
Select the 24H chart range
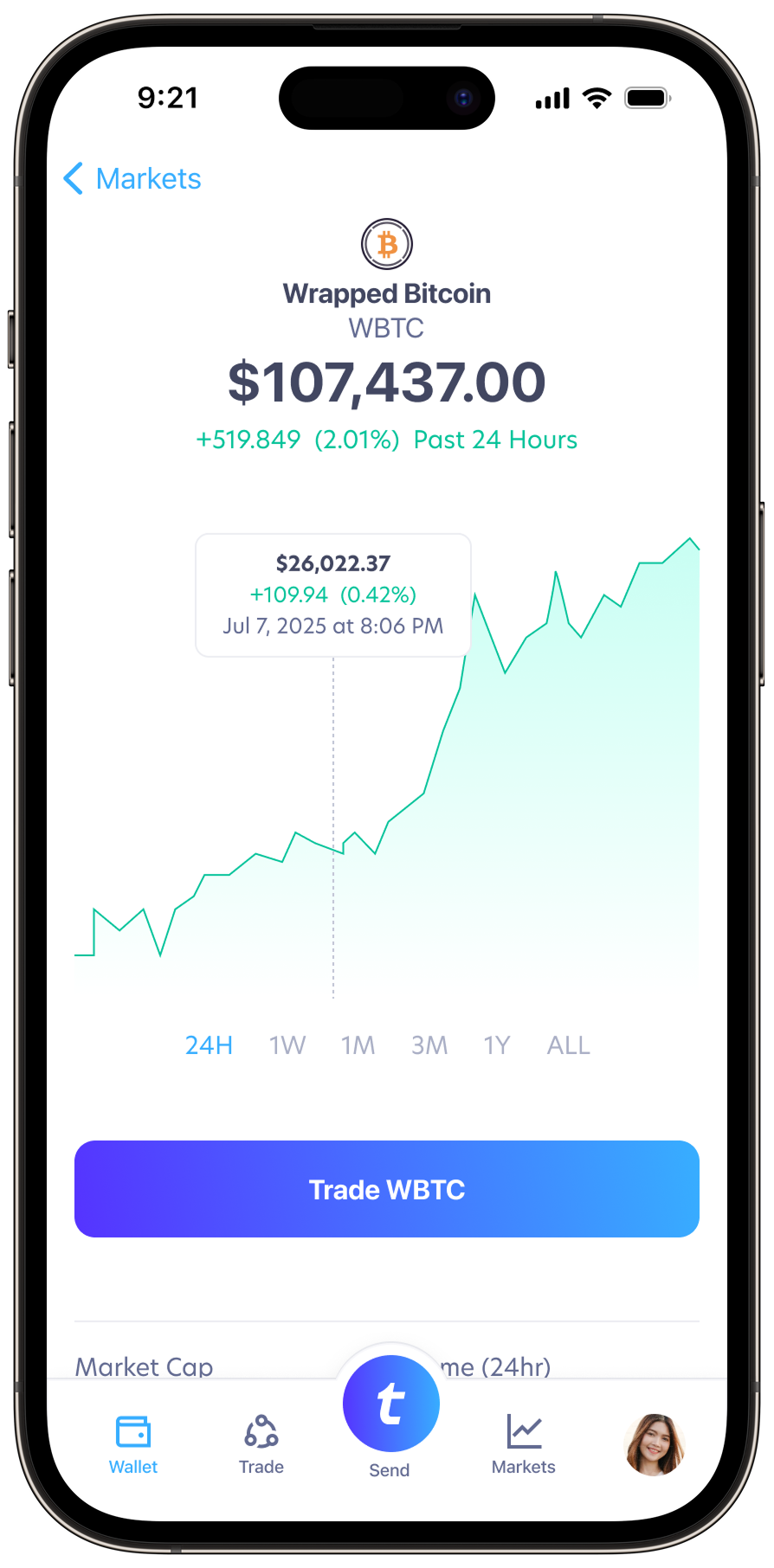[209, 1045]
